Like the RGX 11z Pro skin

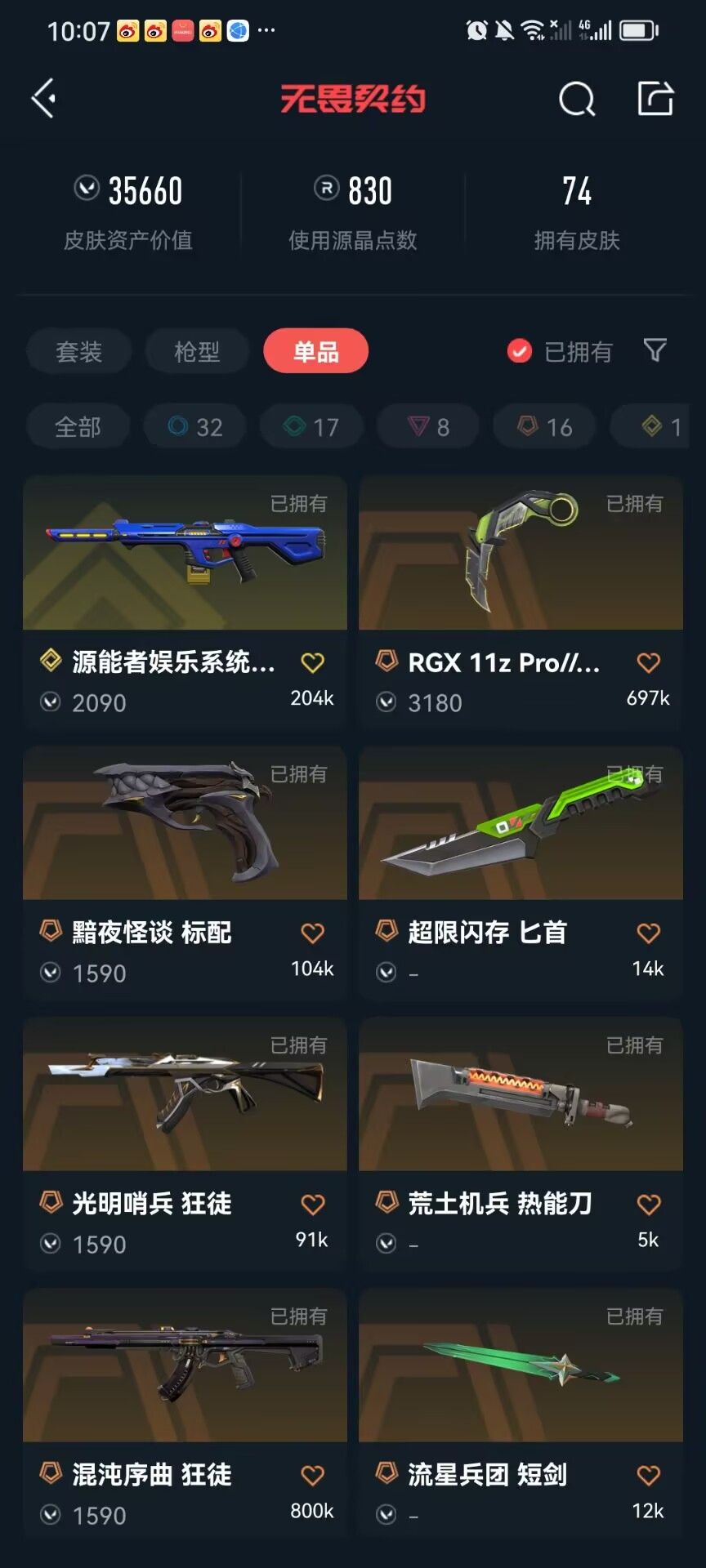(x=648, y=662)
